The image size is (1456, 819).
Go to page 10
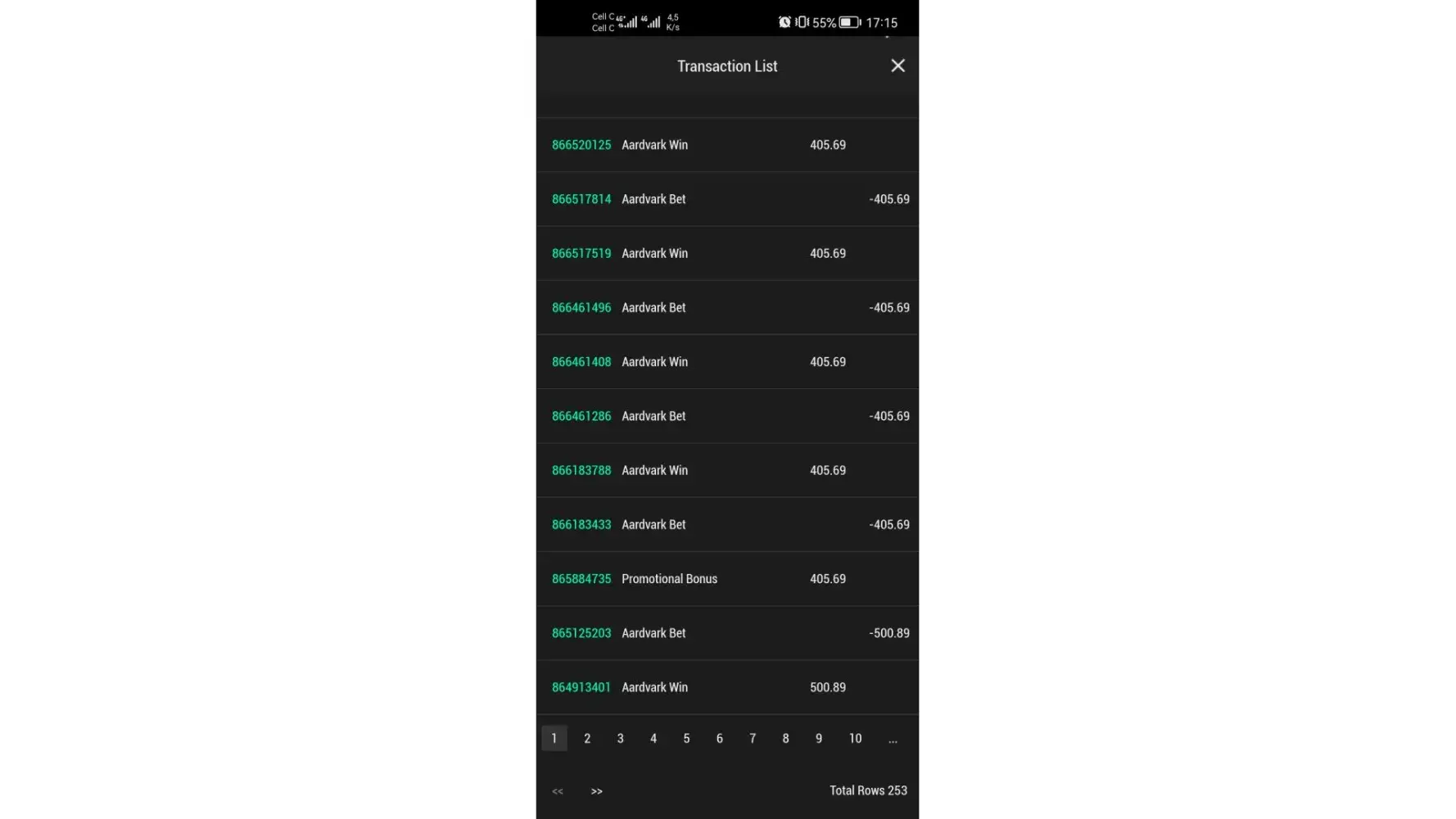tap(855, 739)
